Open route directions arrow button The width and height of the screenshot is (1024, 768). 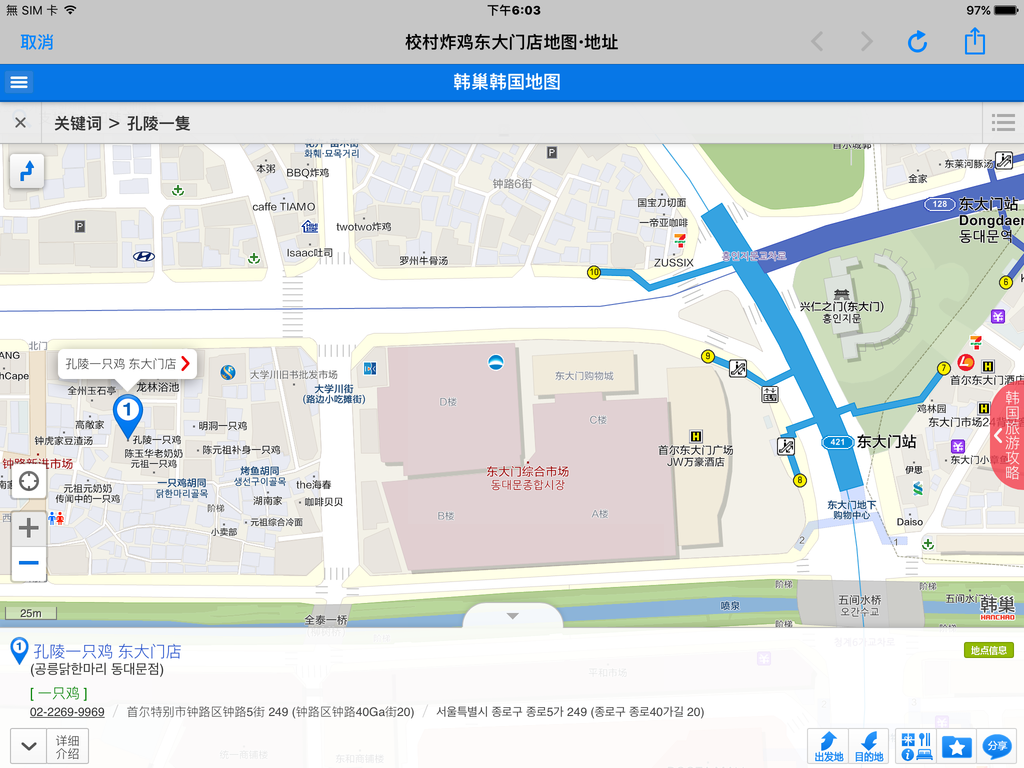27,171
